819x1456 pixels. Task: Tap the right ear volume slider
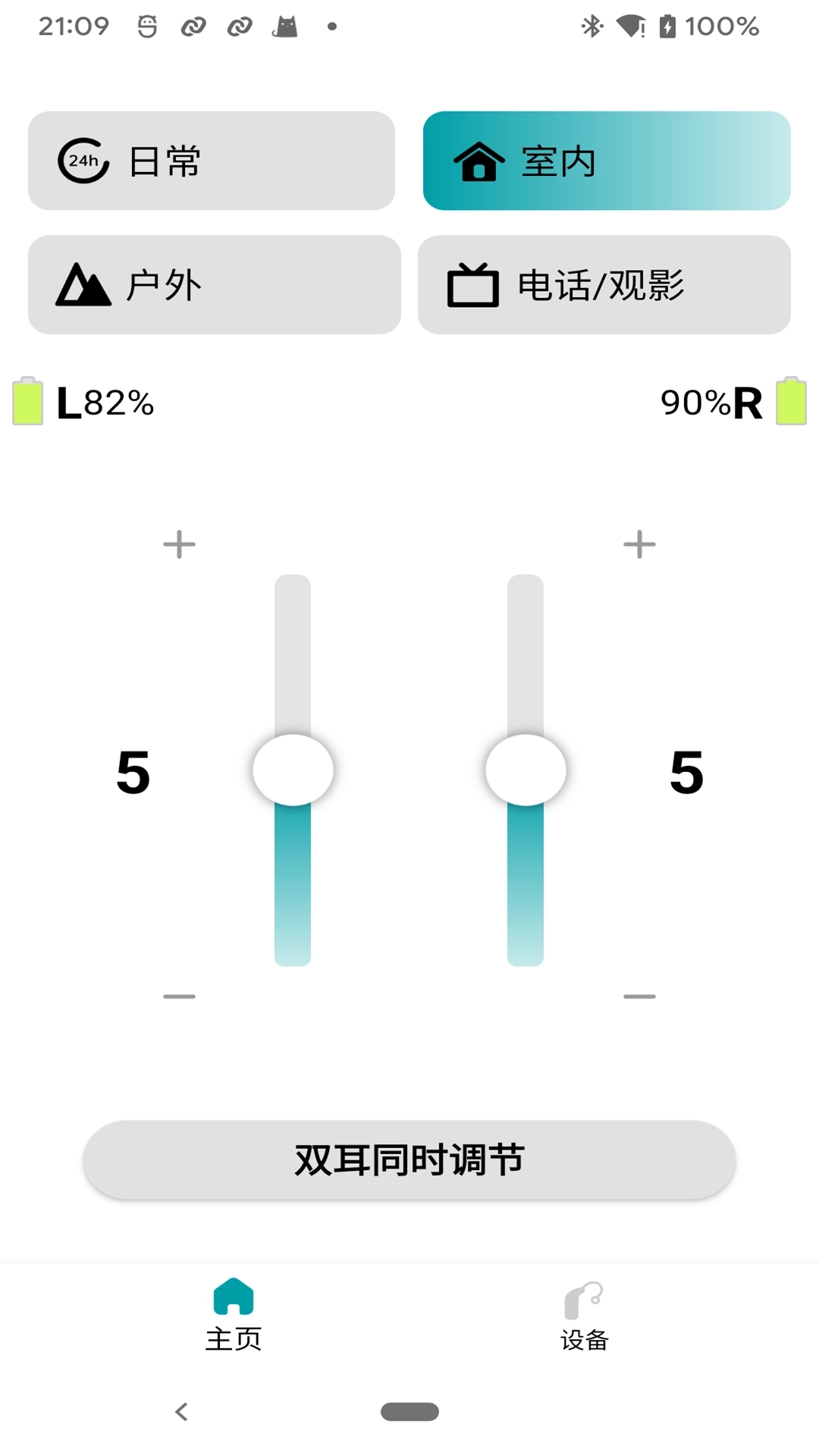click(526, 770)
